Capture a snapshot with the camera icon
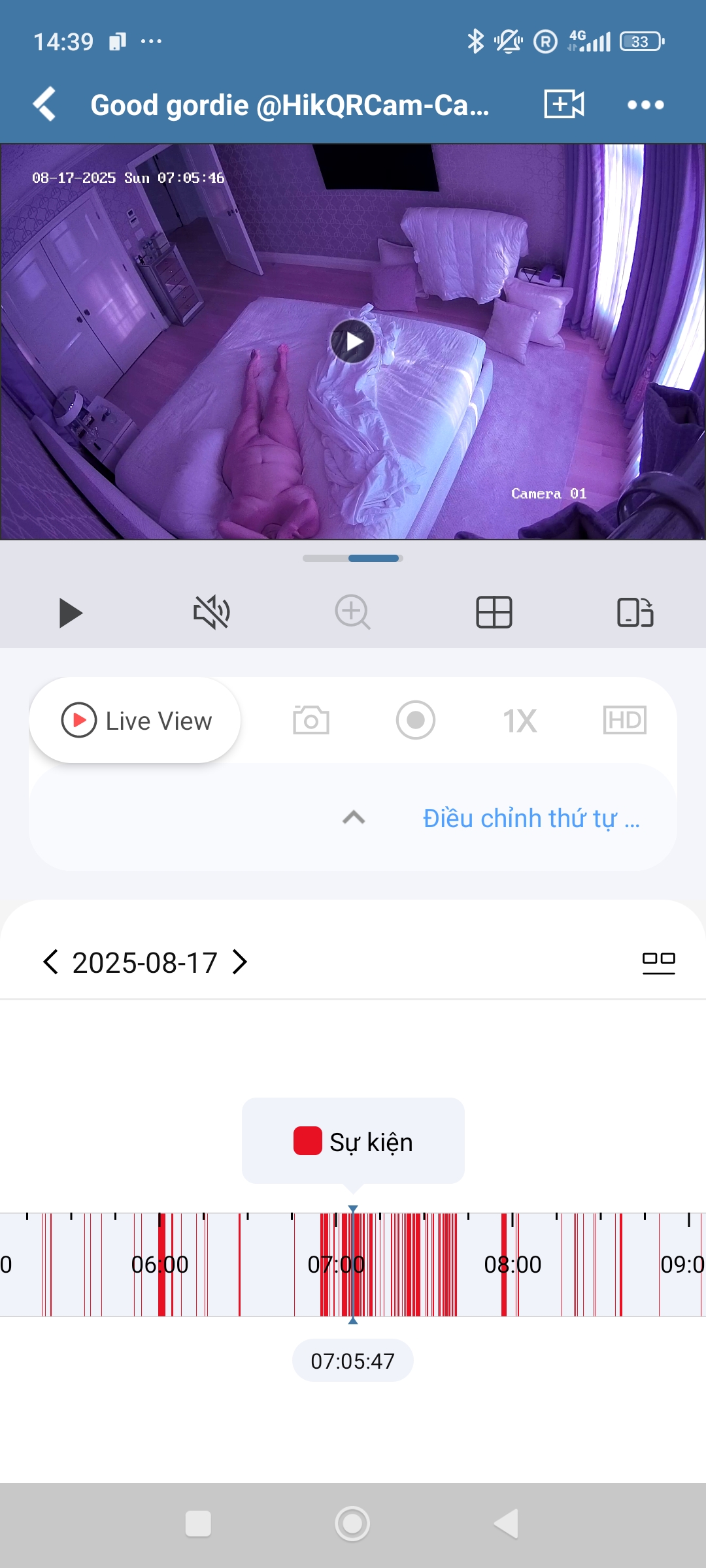The height and width of the screenshot is (1568, 706). [x=311, y=721]
